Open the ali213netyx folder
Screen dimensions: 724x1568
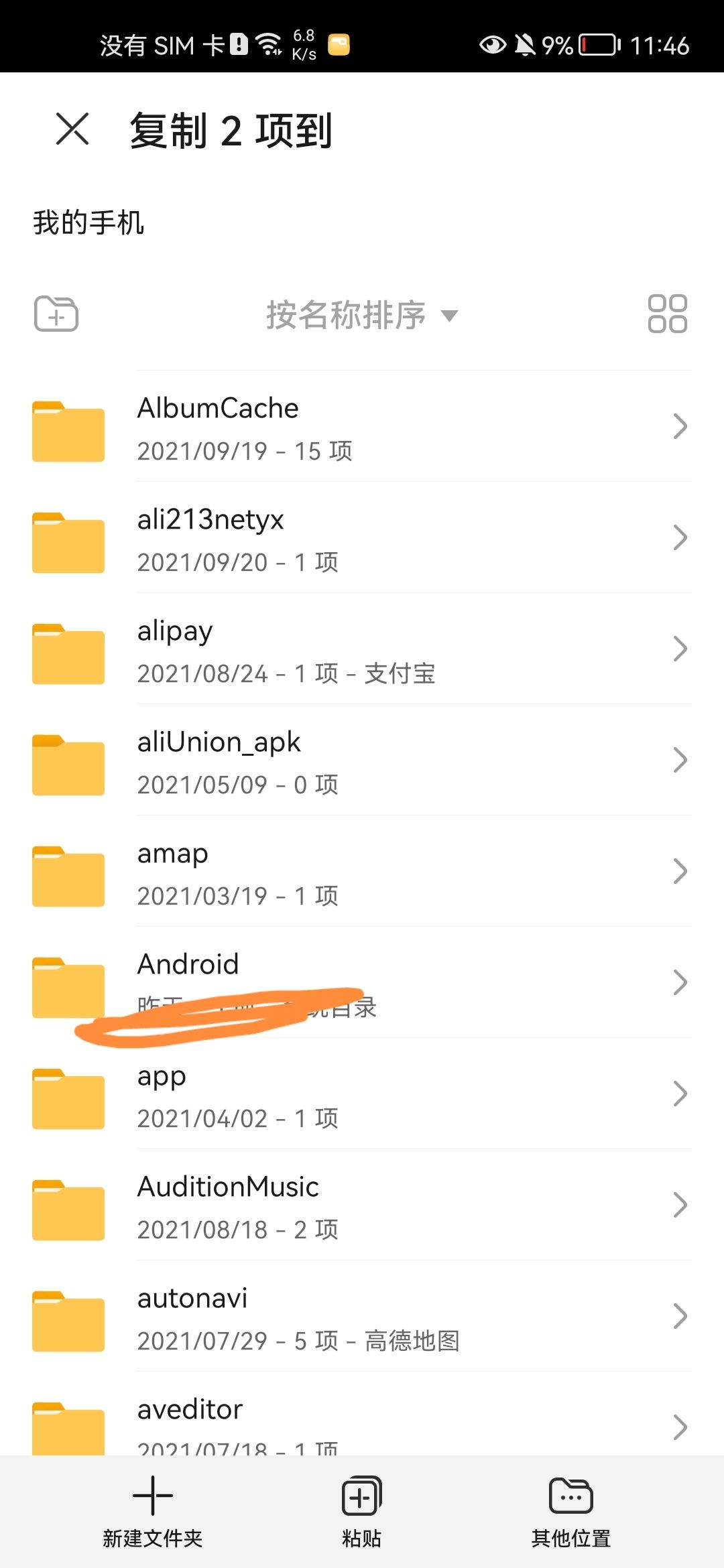[x=362, y=539]
